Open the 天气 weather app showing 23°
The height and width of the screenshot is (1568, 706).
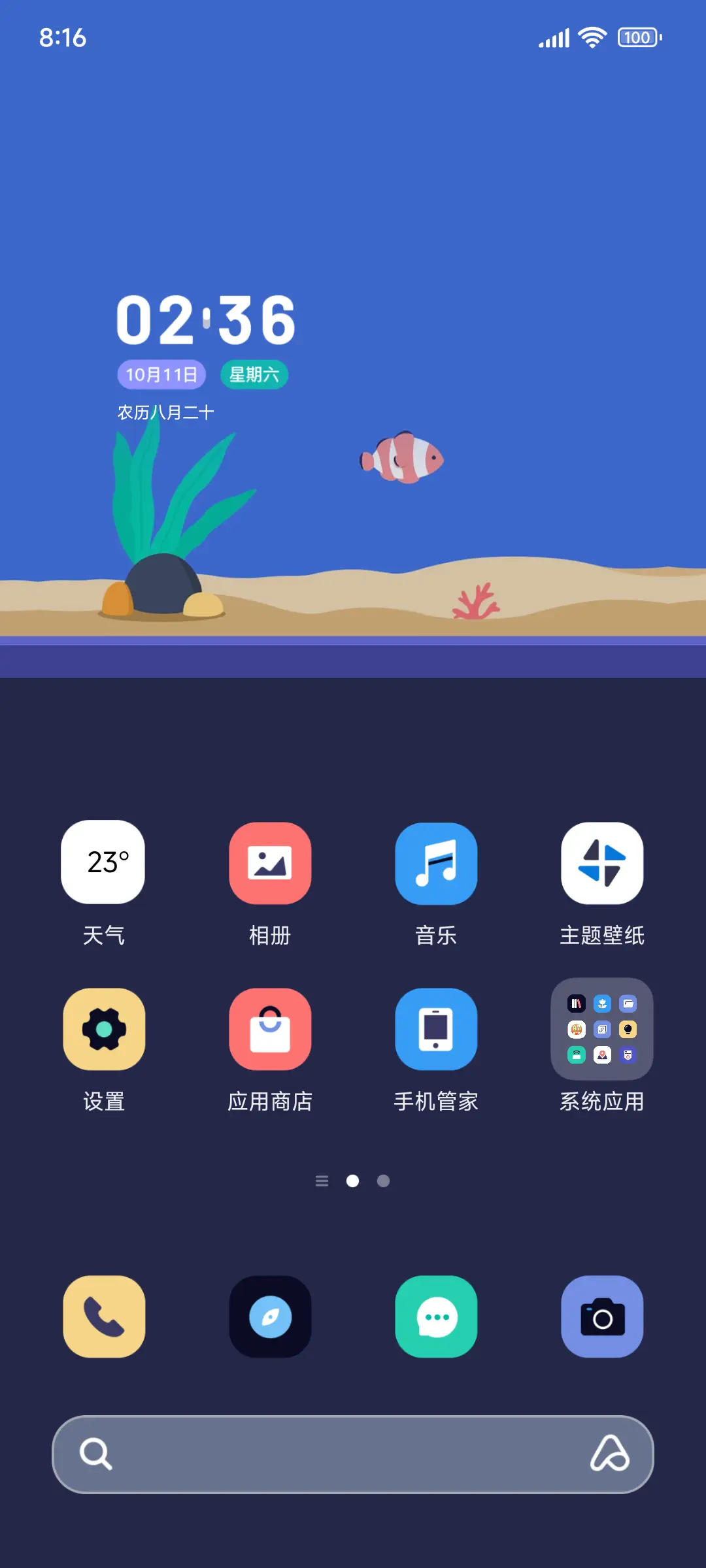pyautogui.click(x=103, y=862)
